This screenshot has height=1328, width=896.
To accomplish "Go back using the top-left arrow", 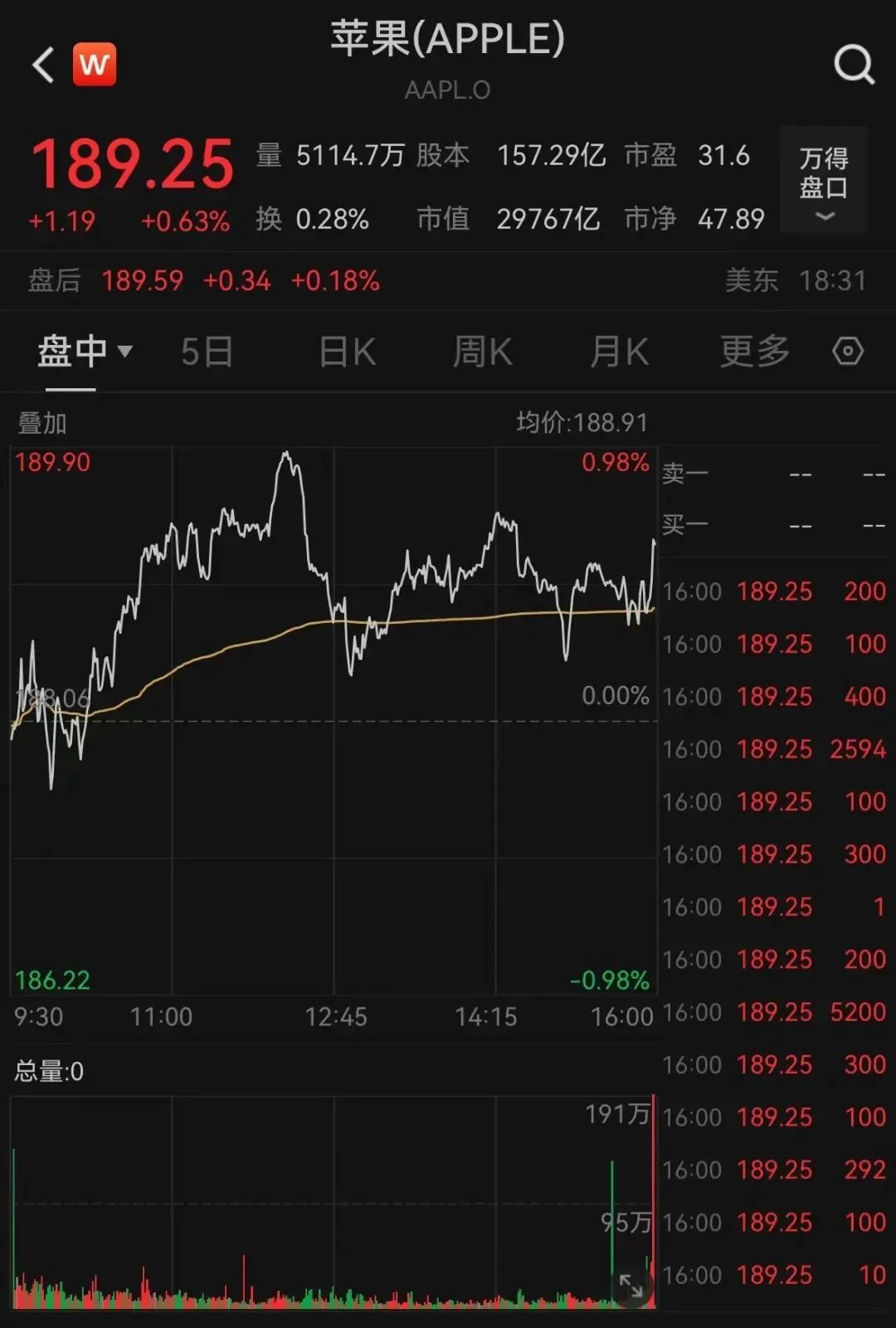I will [x=43, y=65].
